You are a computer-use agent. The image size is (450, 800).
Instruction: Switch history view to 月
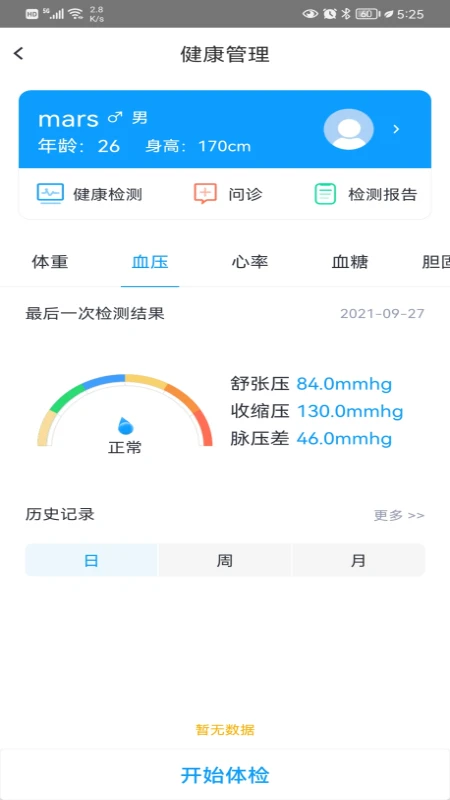pos(359,560)
